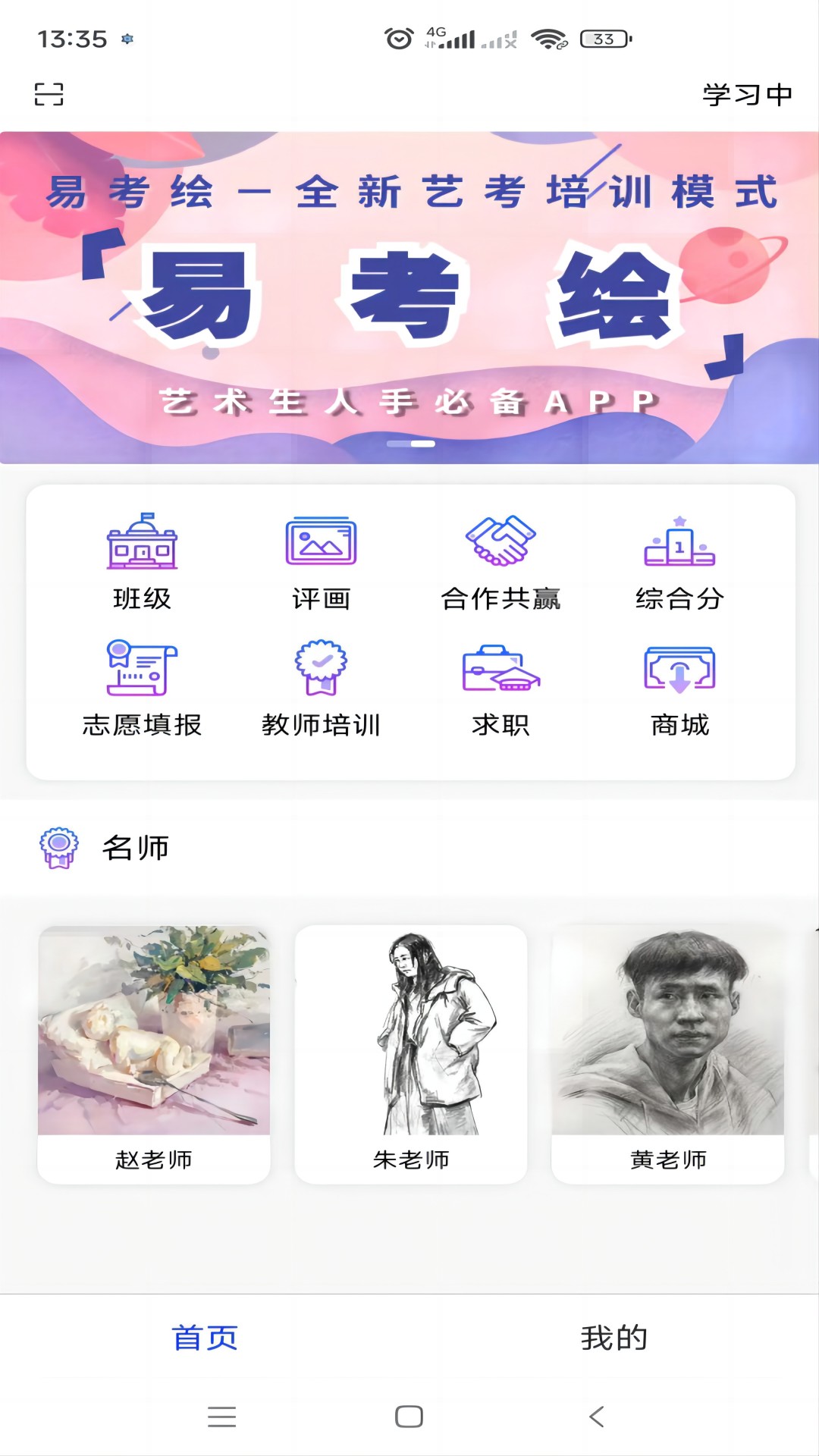Open the 易考绘 promotional banner
The image size is (819, 1456).
tap(409, 297)
